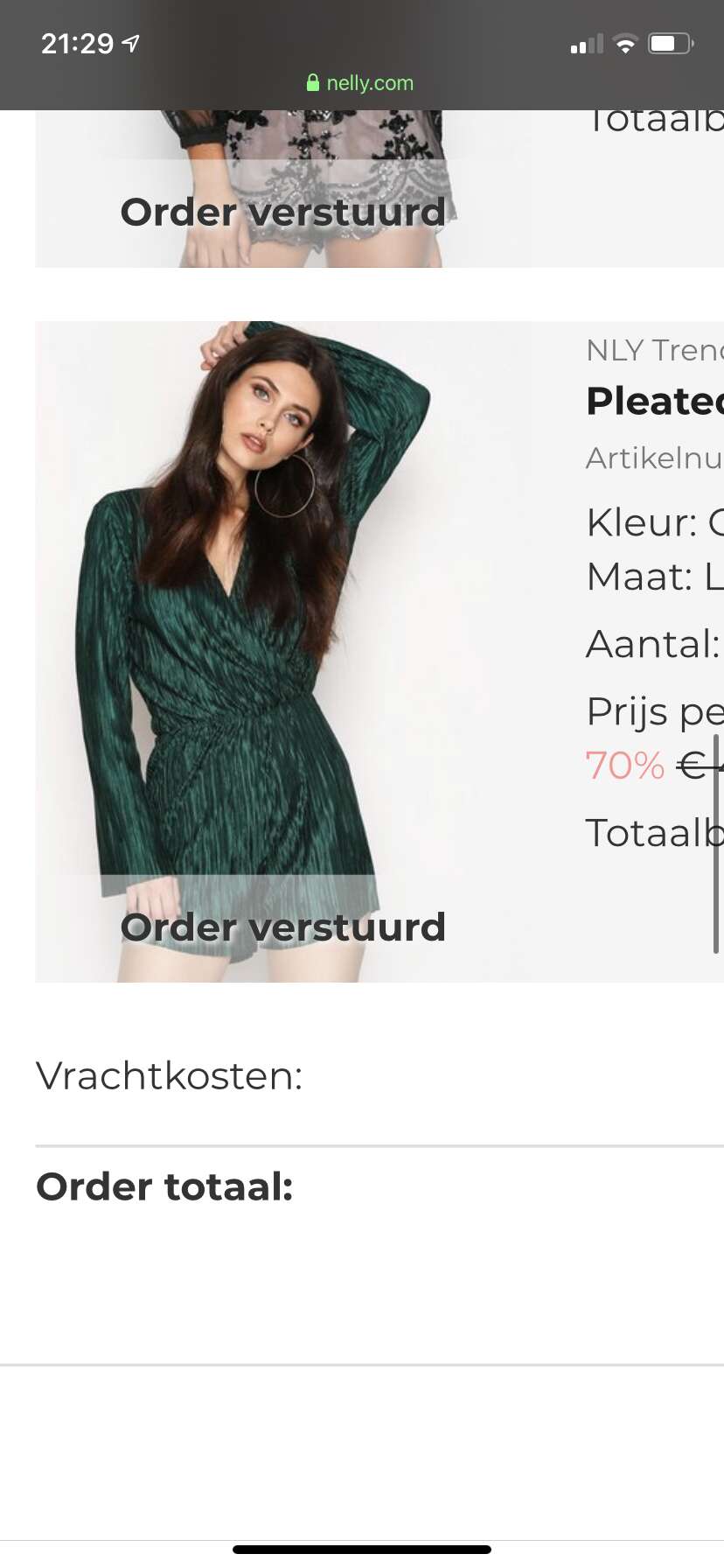
Task: Open the green pleated playsuit product image
Action: pyautogui.click(x=284, y=651)
